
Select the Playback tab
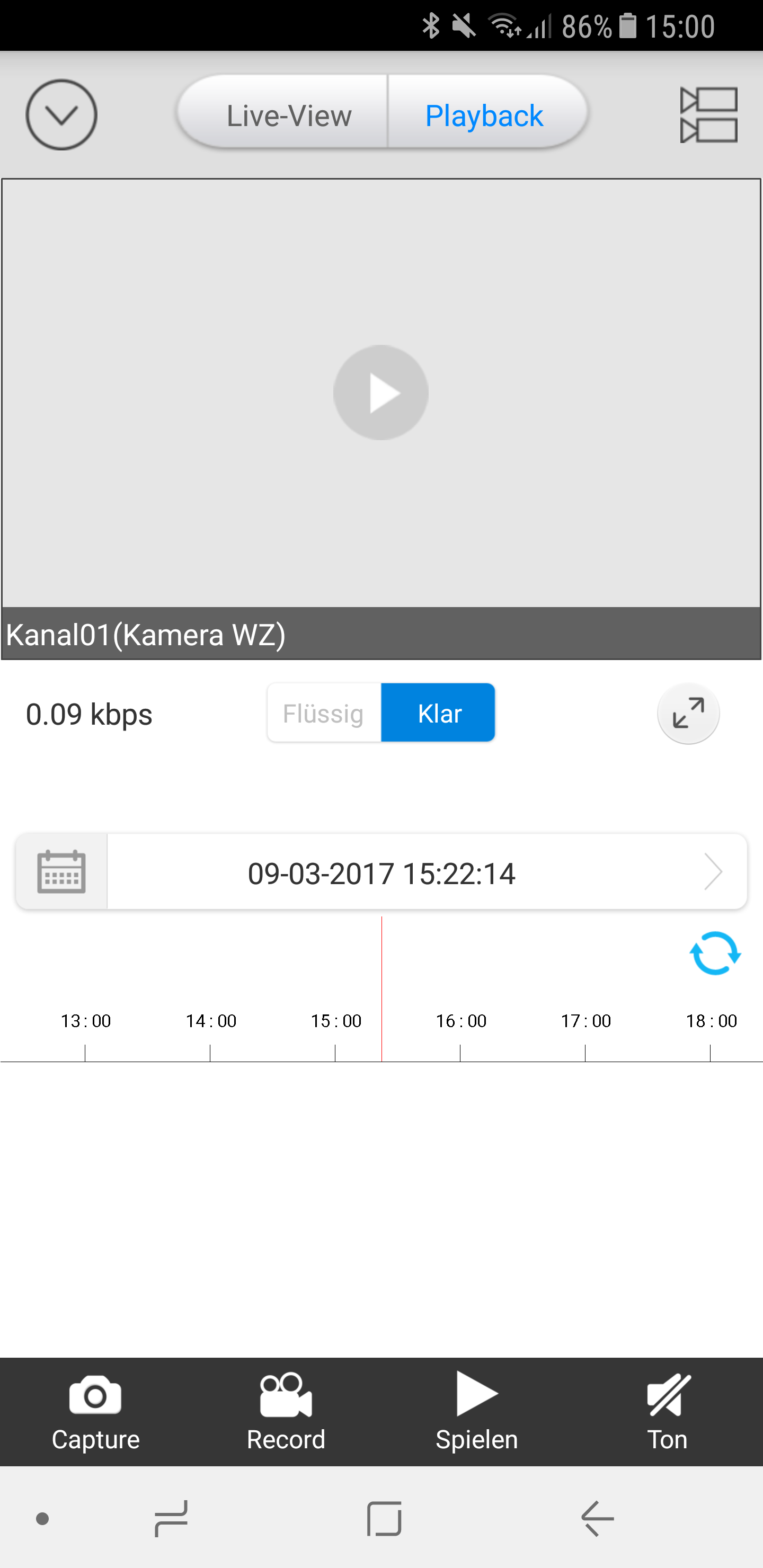484,115
